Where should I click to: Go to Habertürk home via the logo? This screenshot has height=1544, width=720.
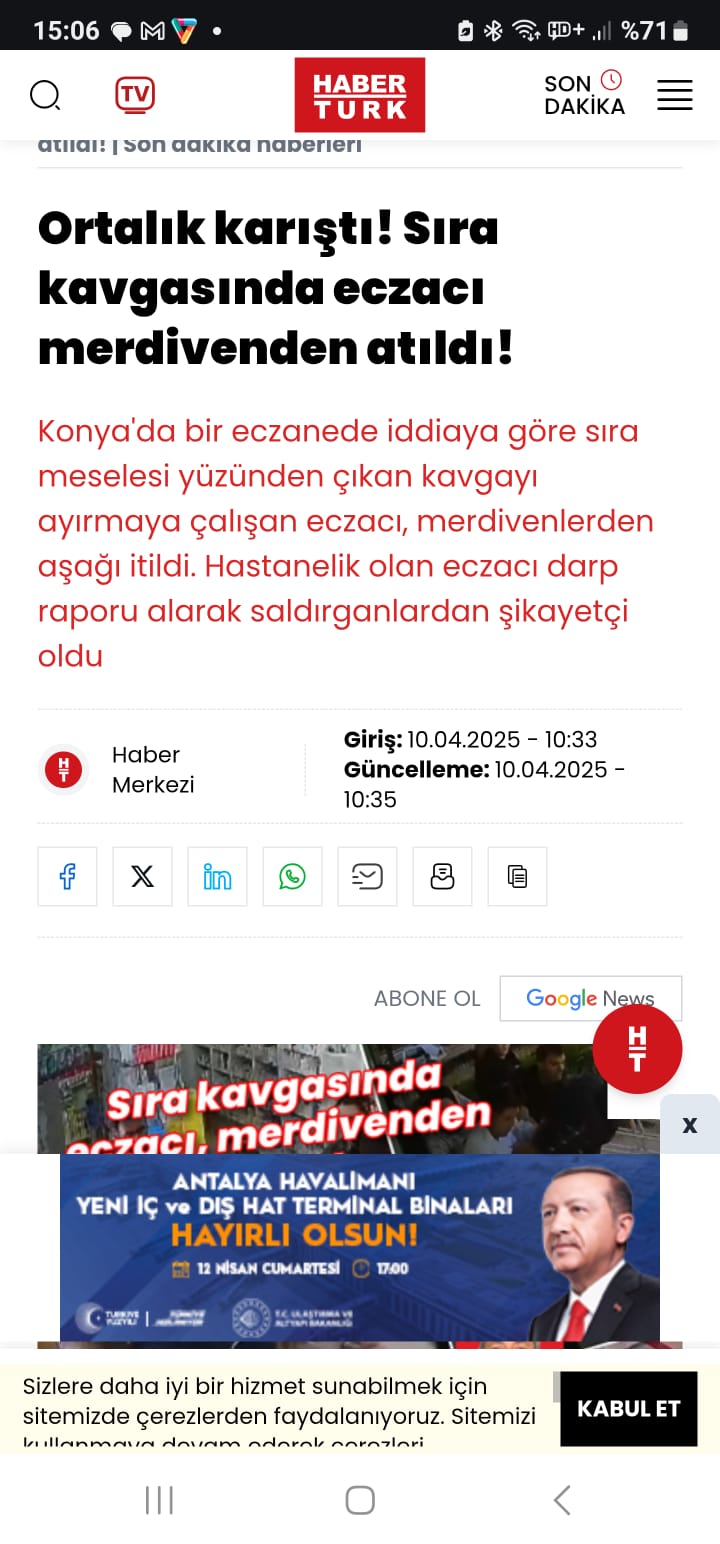pyautogui.click(x=360, y=95)
